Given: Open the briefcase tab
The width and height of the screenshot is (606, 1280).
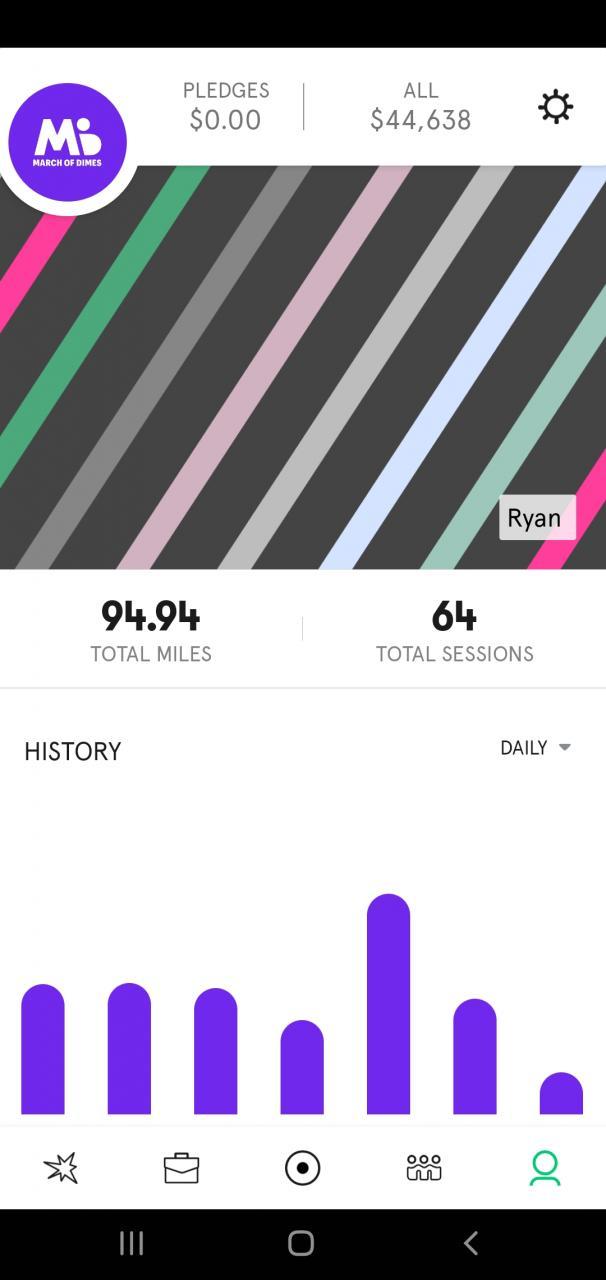Looking at the screenshot, I should click(181, 1167).
